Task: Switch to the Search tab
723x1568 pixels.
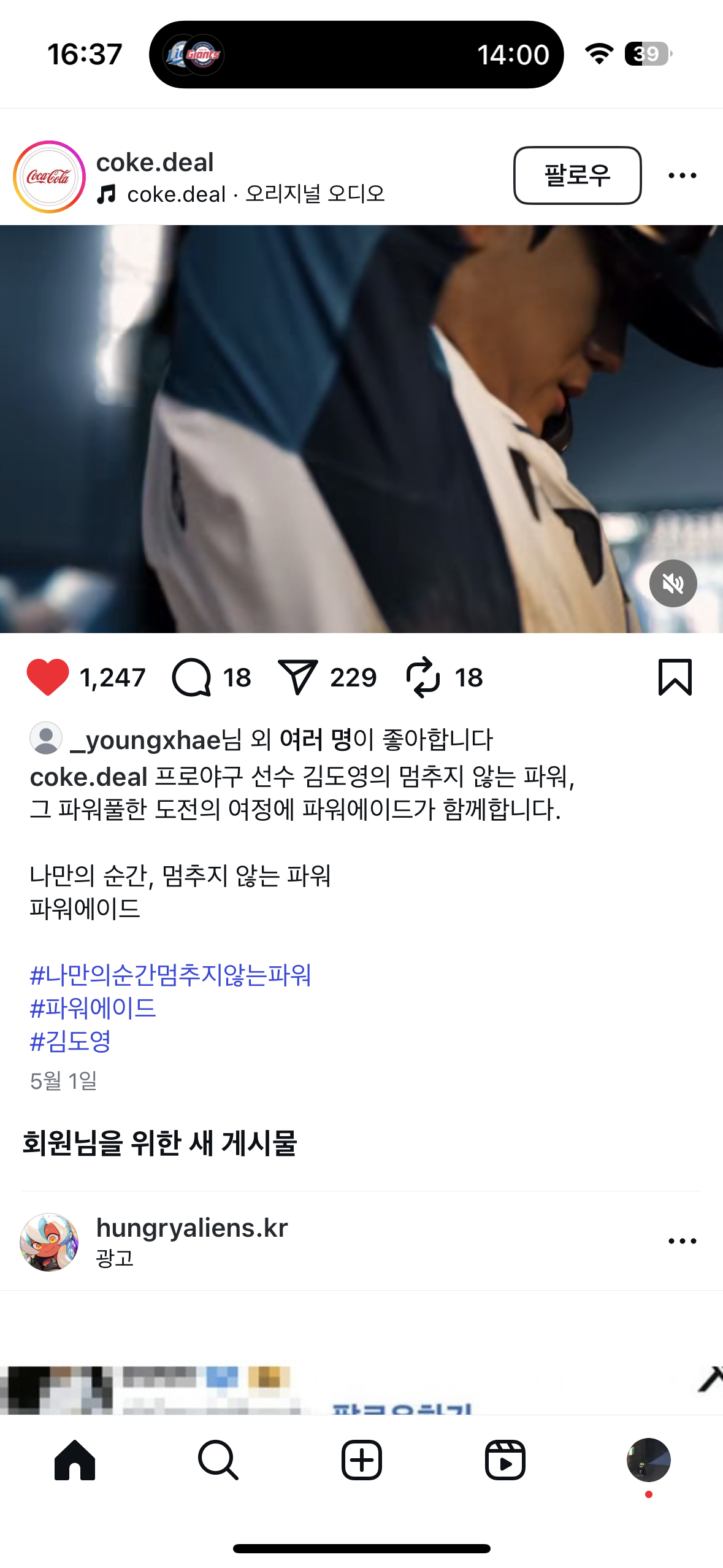Action: [218, 1460]
